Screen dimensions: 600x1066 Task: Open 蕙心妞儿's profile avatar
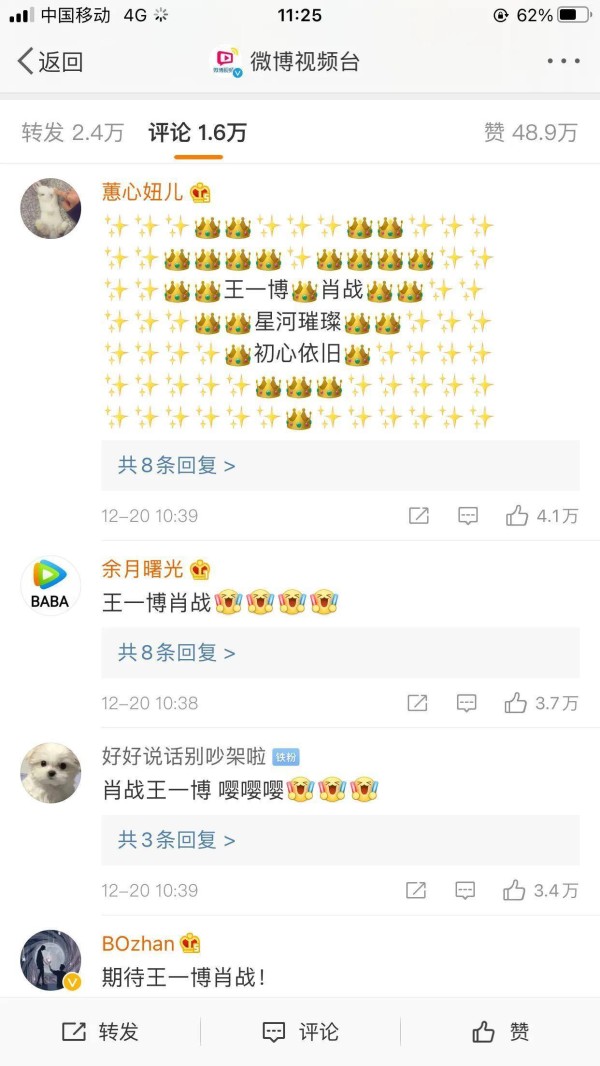click(x=50, y=209)
